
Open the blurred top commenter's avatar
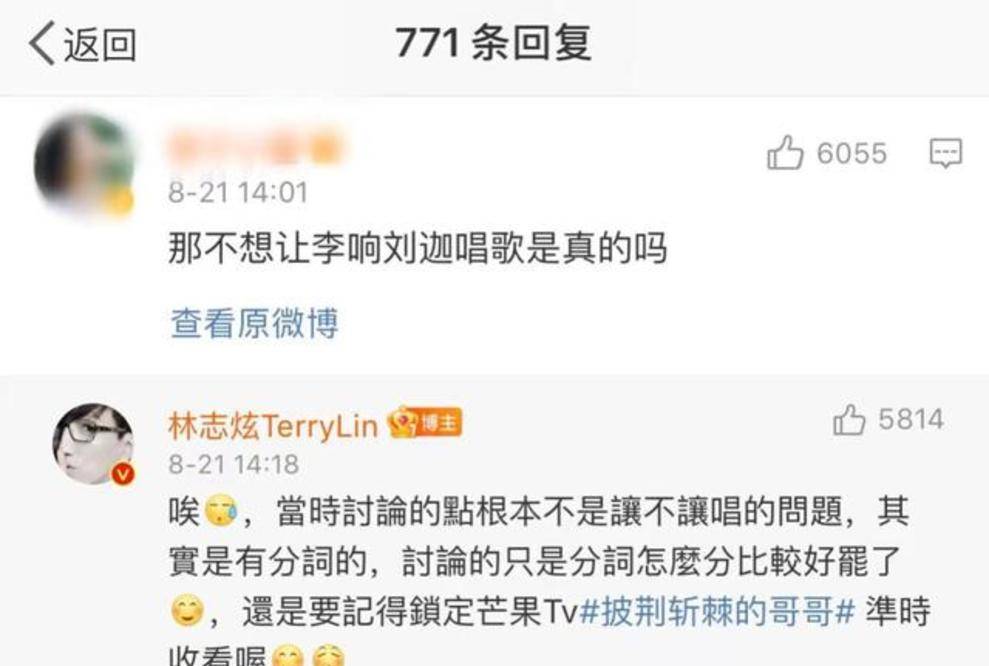[x=84, y=163]
